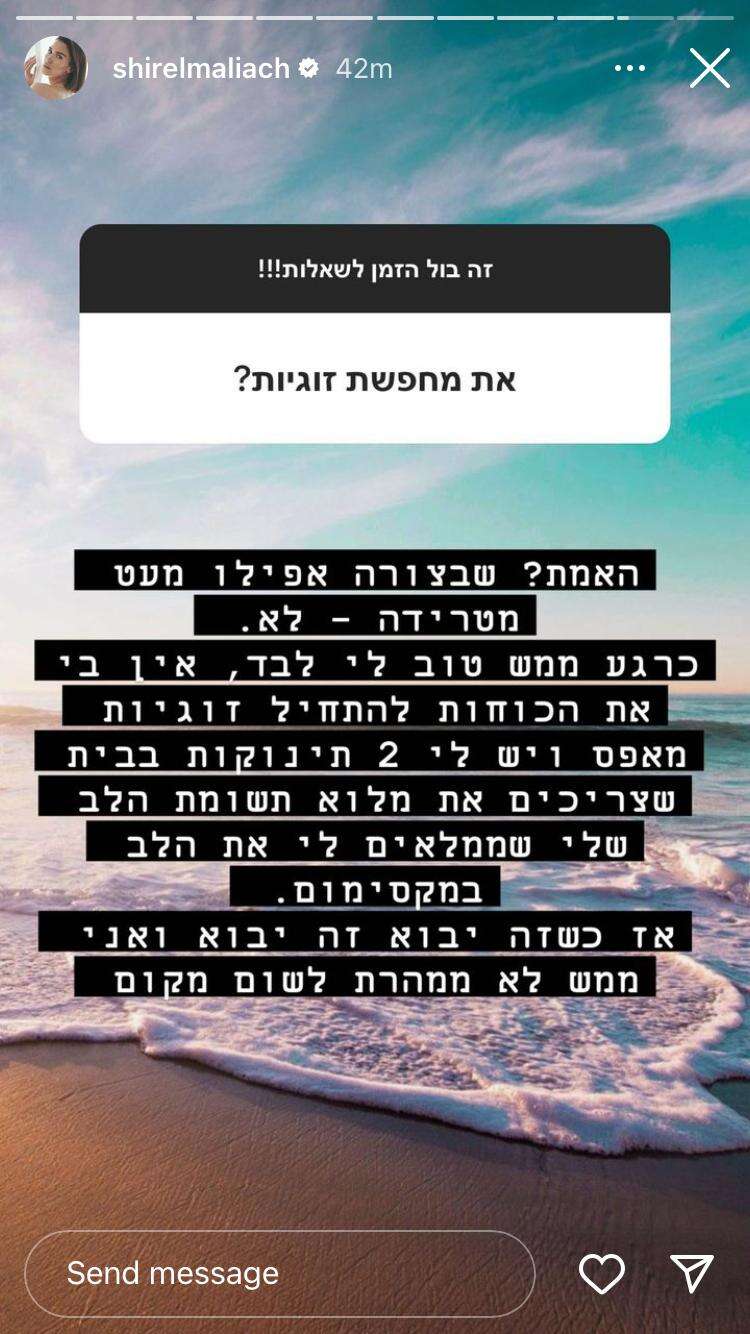Share the story via paper plane icon
The image size is (750, 1334).
point(692,1273)
